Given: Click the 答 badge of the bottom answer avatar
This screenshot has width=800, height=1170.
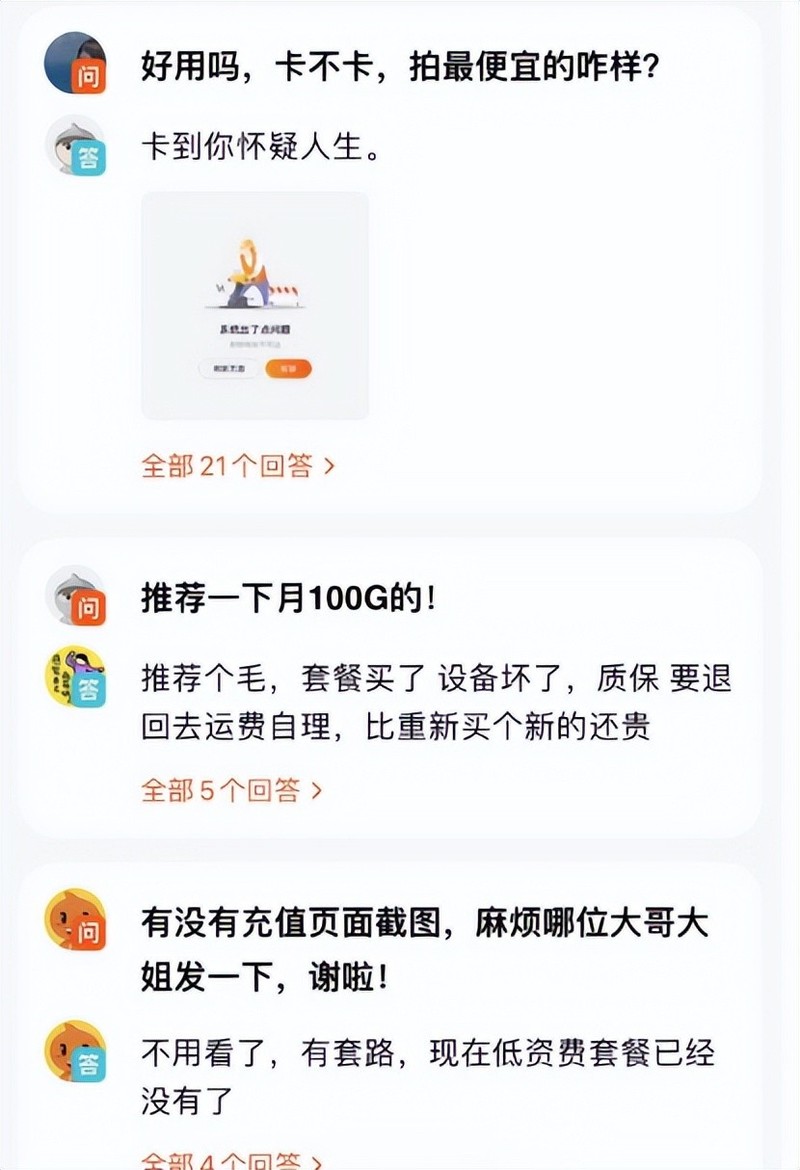Looking at the screenshot, I should coord(90,1065).
